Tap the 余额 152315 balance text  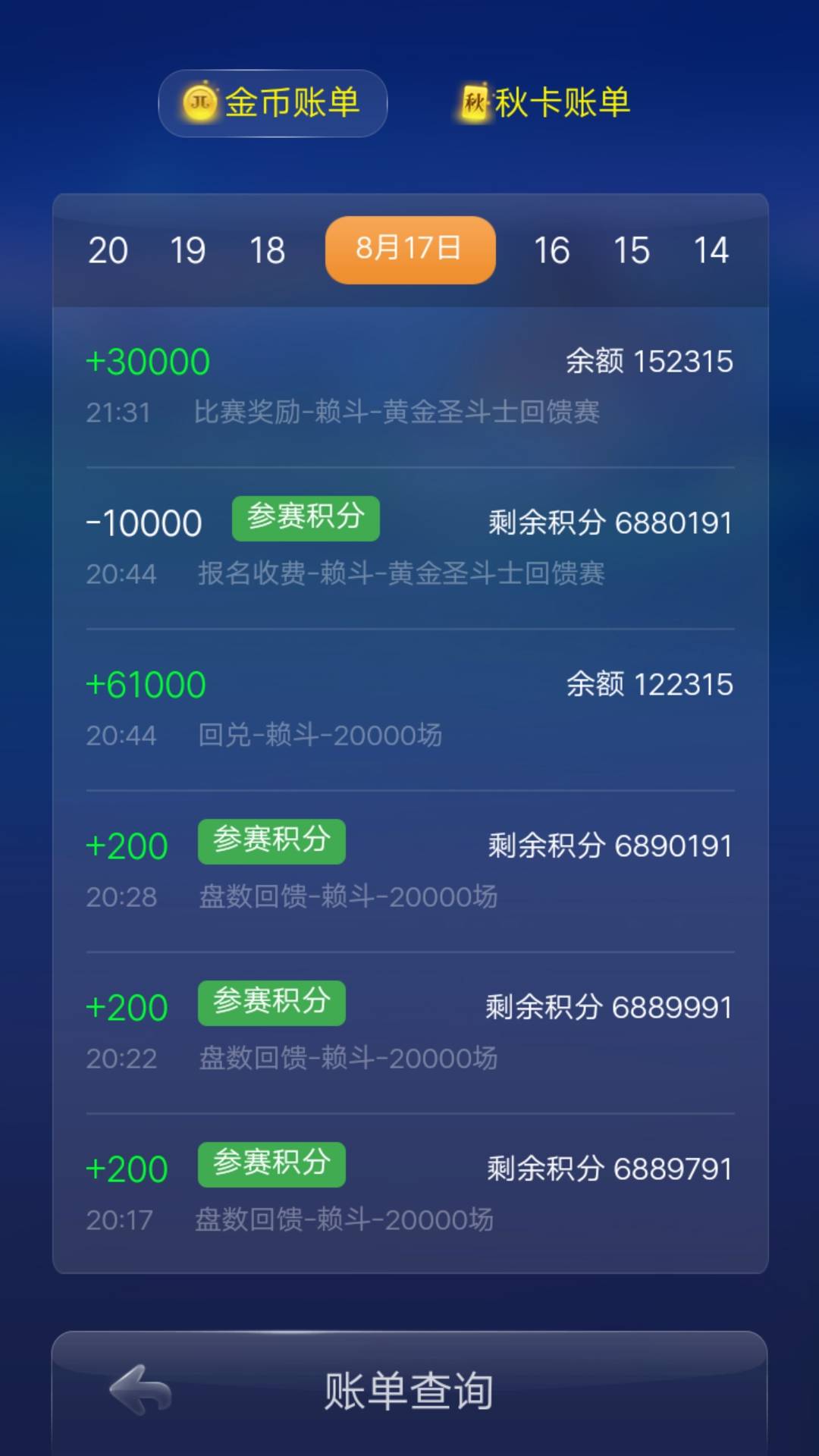point(648,362)
